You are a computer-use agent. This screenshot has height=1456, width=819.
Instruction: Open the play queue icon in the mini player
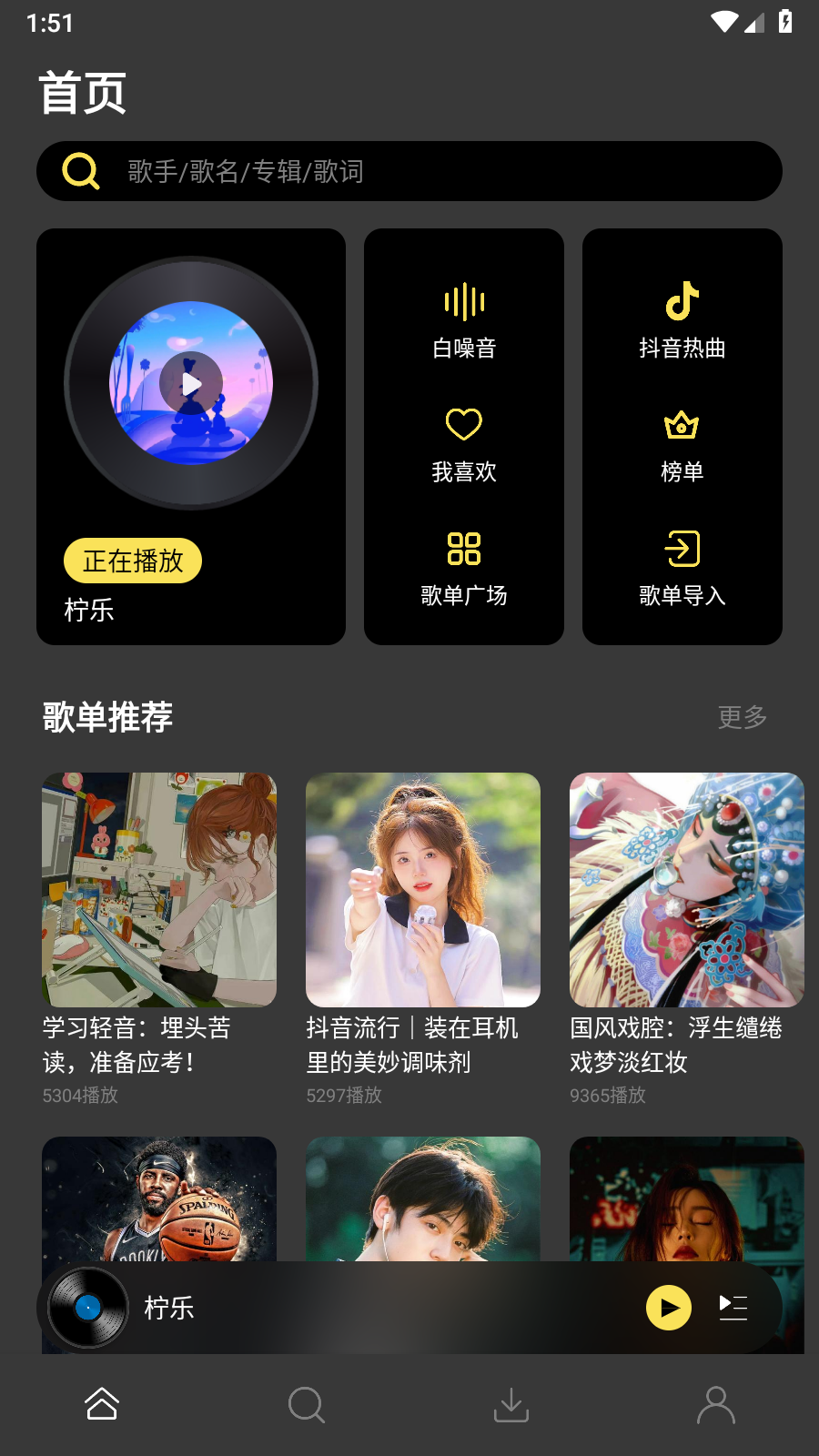point(733,1308)
